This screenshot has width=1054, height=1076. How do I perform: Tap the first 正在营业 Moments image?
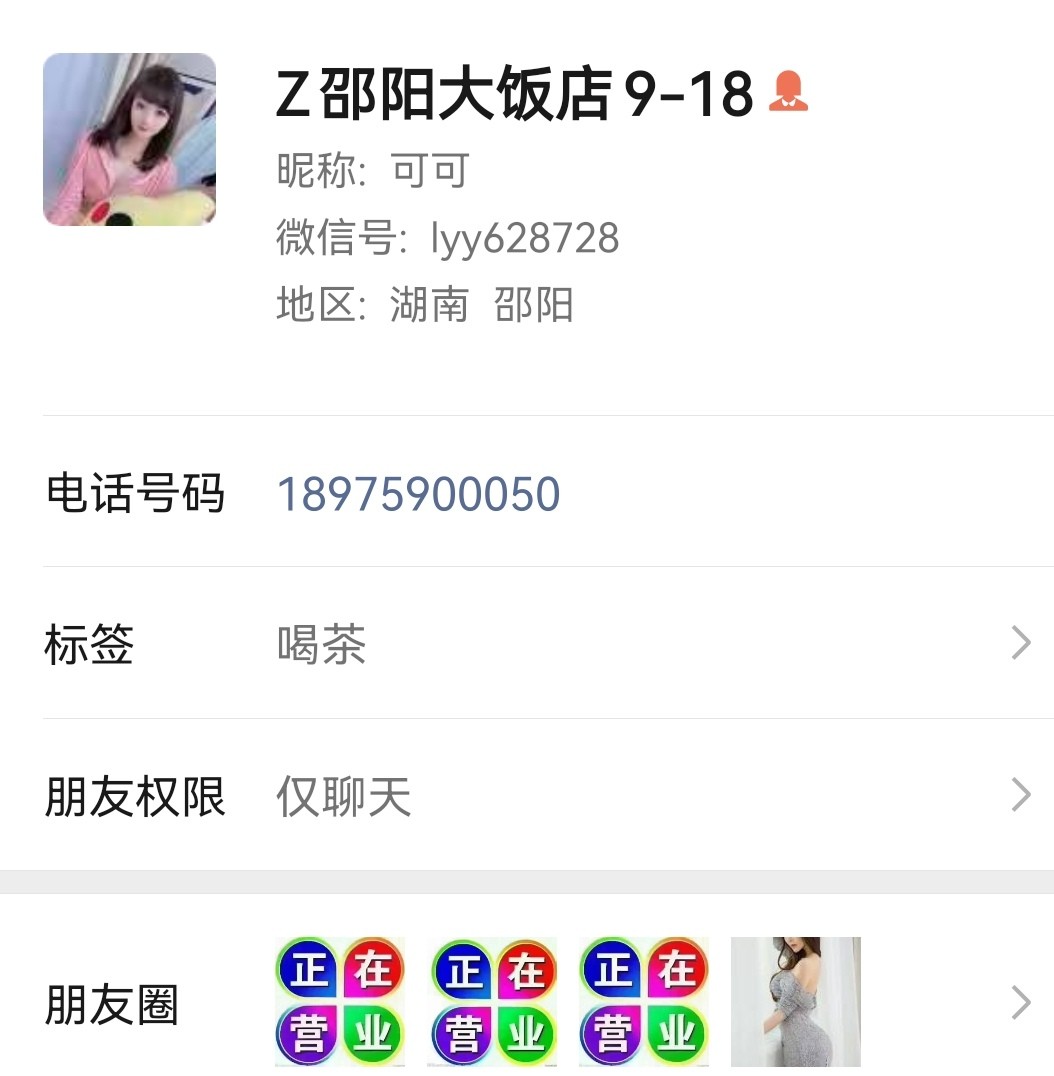point(339,1001)
